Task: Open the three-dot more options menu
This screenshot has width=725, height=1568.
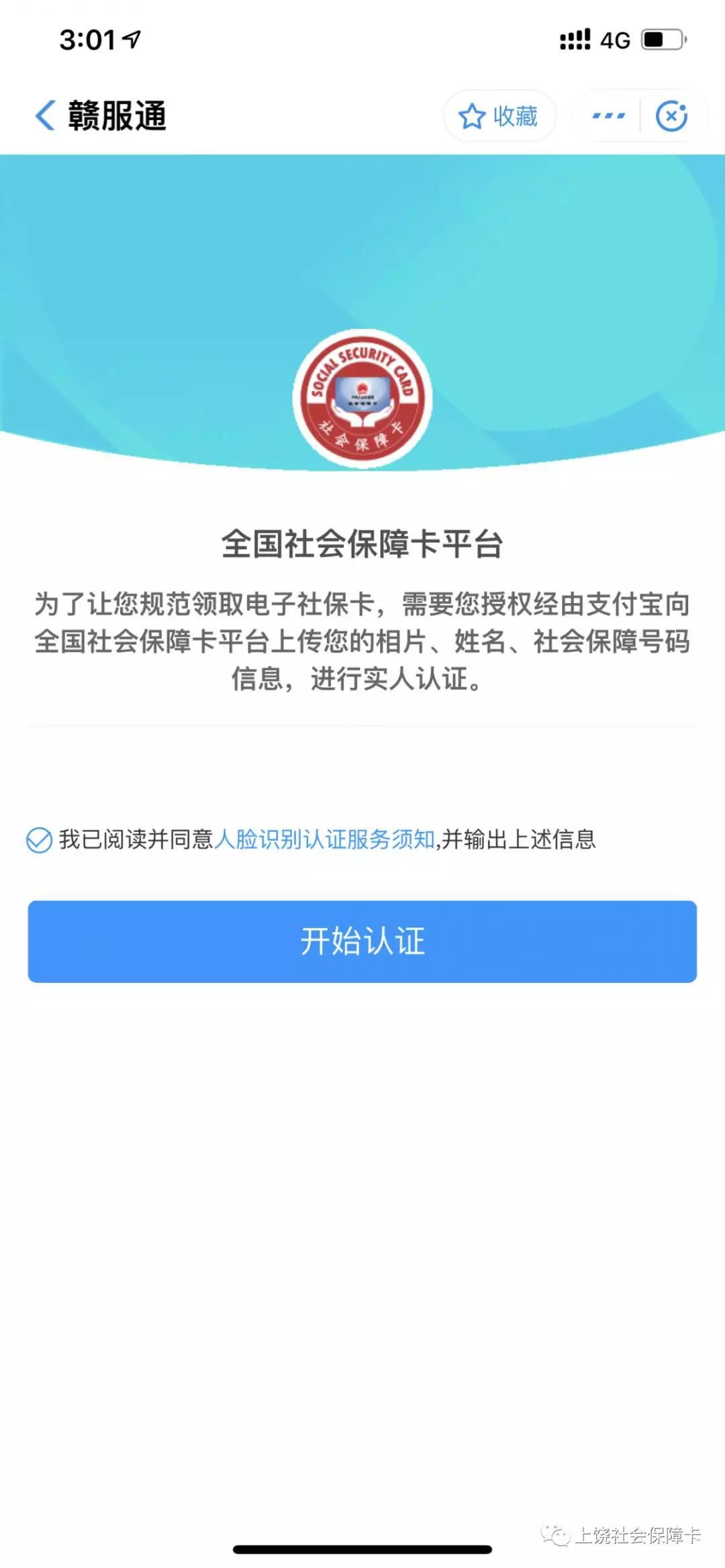Action: tap(608, 116)
